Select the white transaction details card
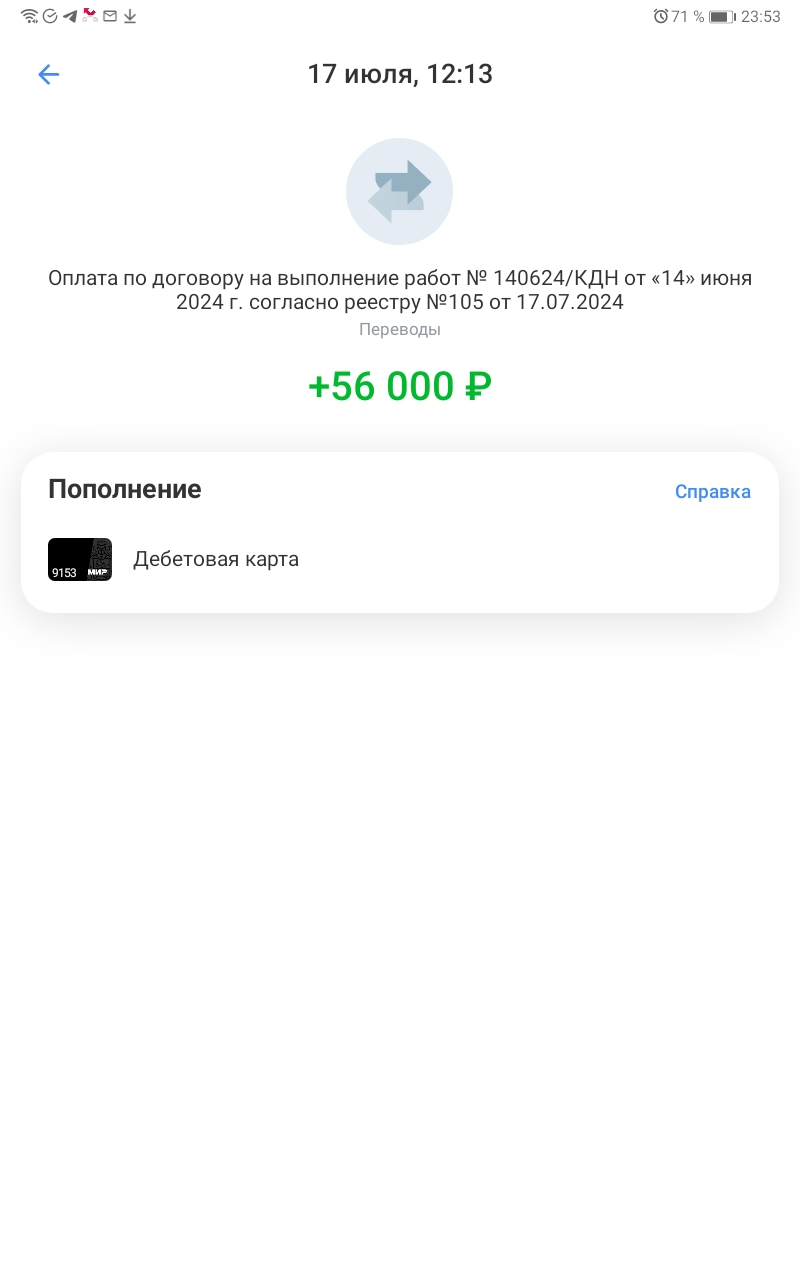 pos(400,531)
